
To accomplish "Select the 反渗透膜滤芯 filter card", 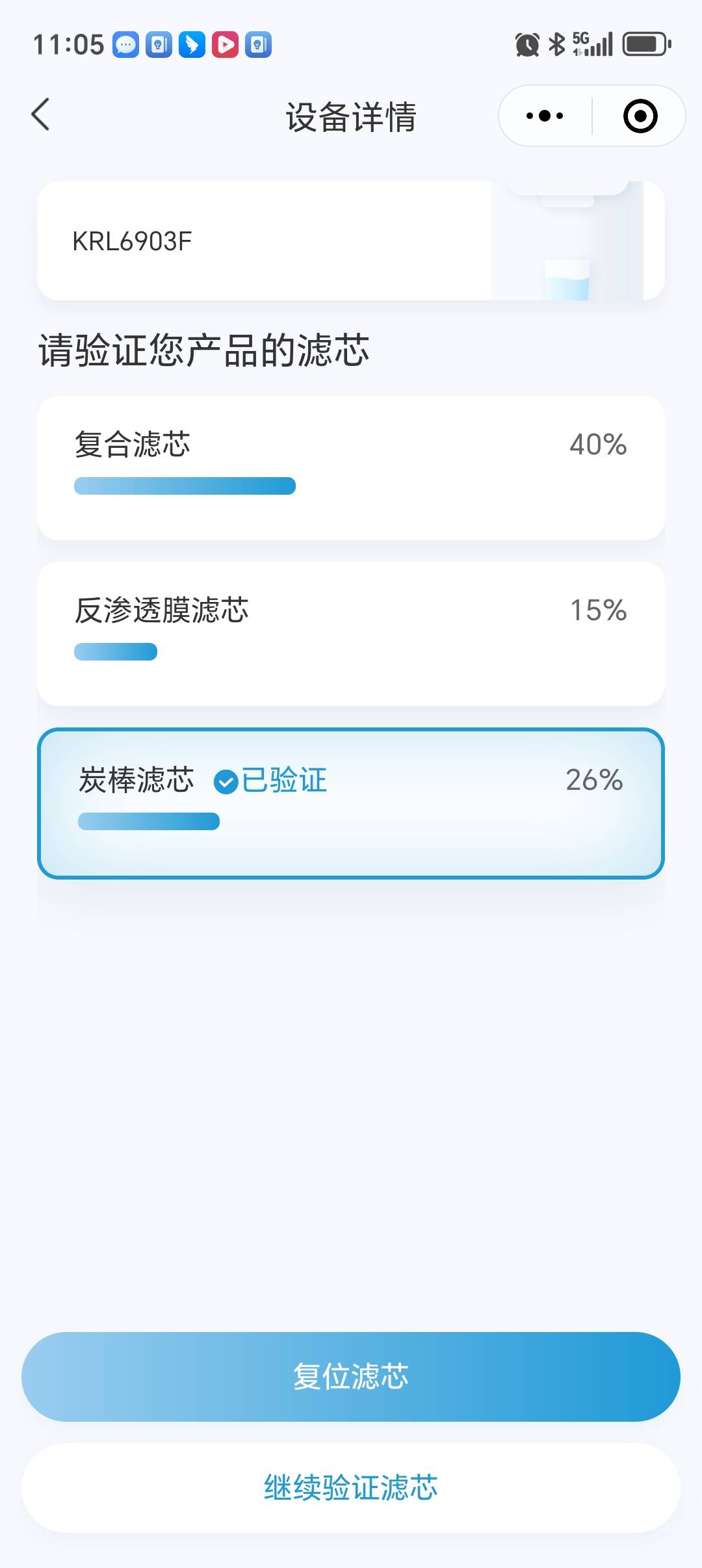I will pyautogui.click(x=350, y=633).
